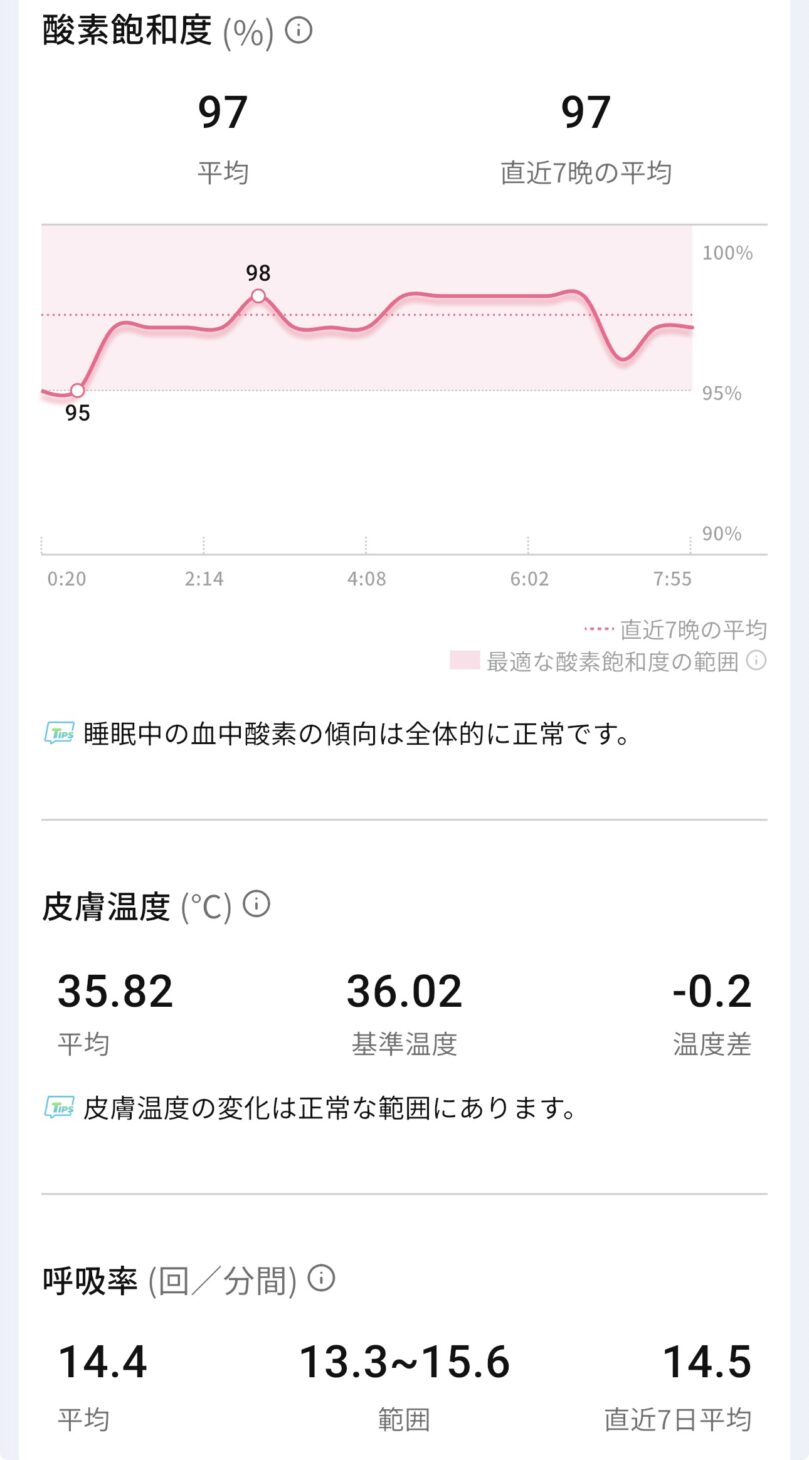Show info about 皮膚温度
Screen dimensions: 809x1460
(257, 905)
